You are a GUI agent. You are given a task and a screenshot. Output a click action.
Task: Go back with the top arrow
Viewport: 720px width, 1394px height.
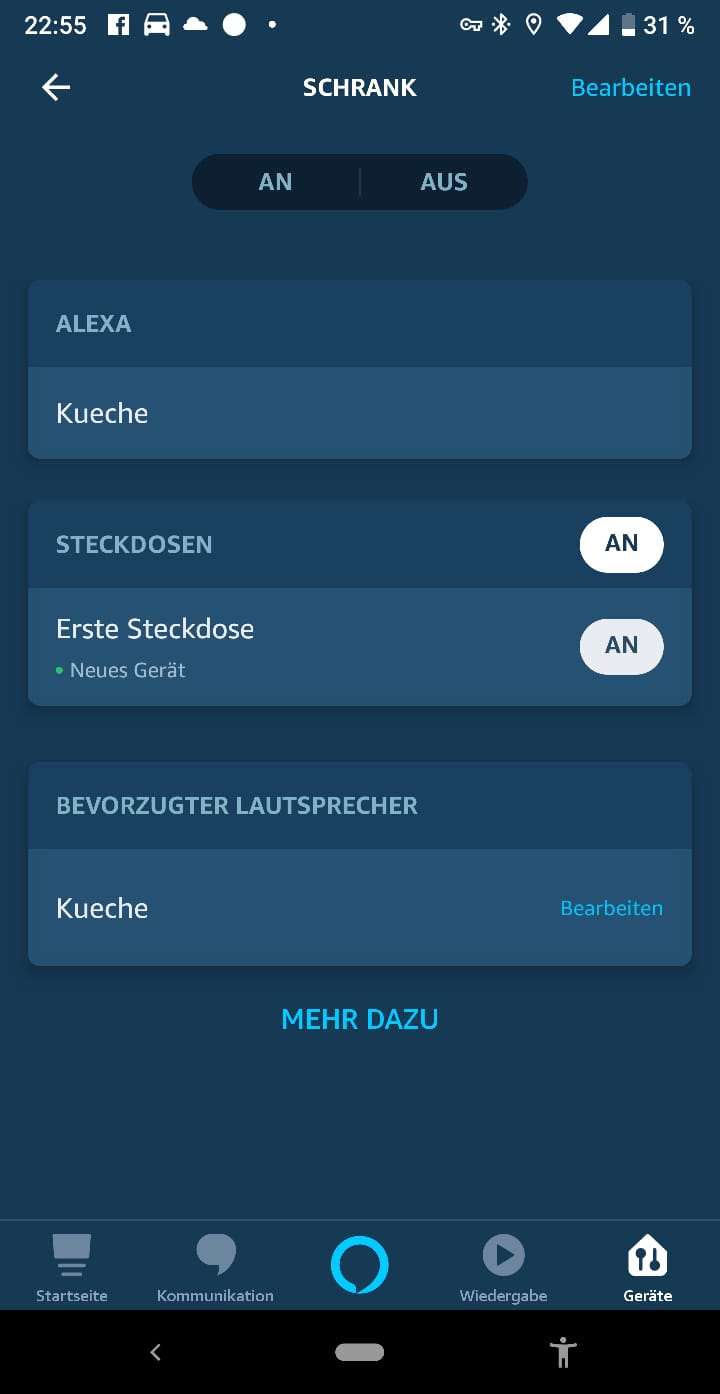56,88
